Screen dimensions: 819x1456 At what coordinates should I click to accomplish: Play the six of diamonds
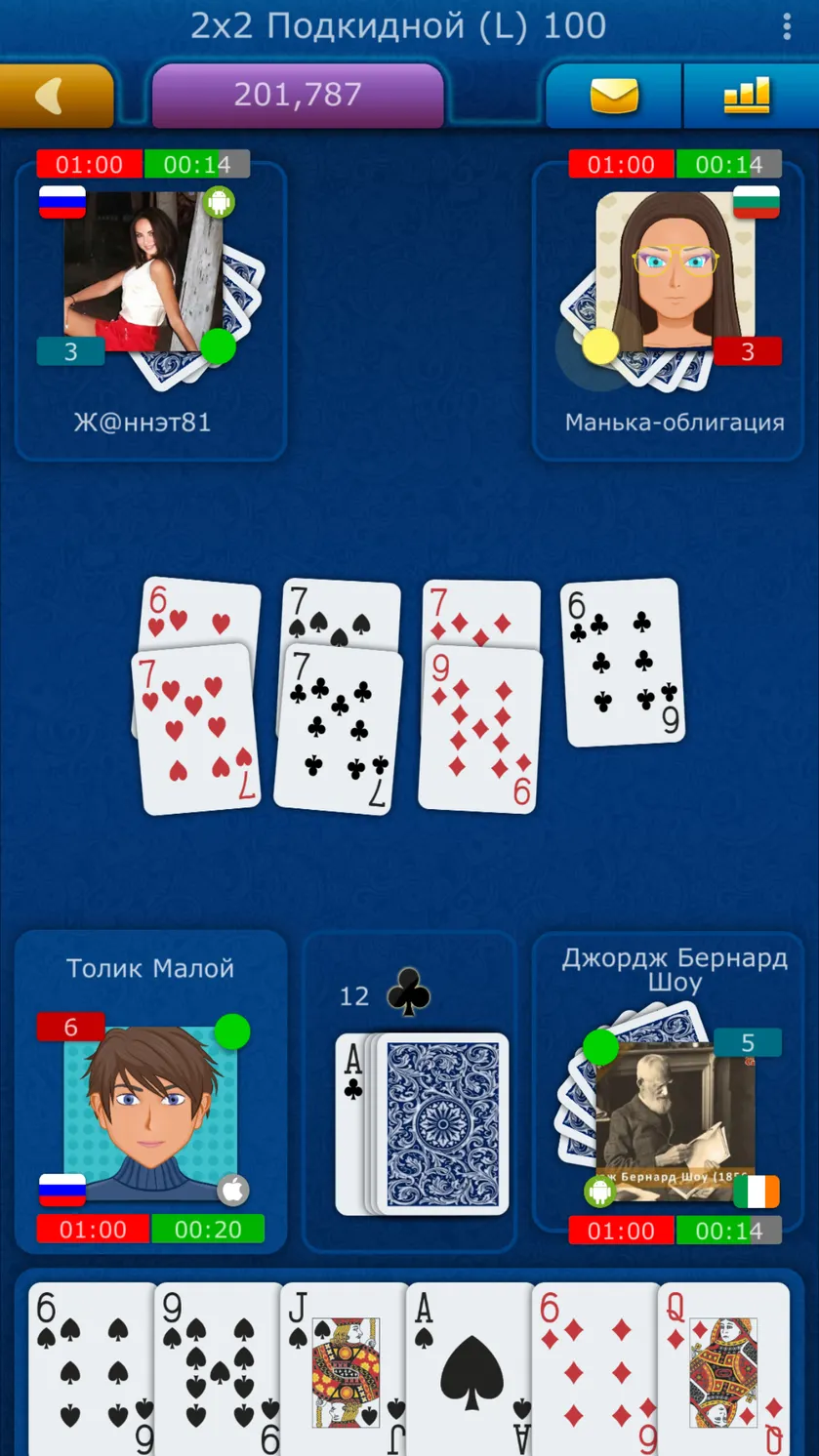point(595,1369)
